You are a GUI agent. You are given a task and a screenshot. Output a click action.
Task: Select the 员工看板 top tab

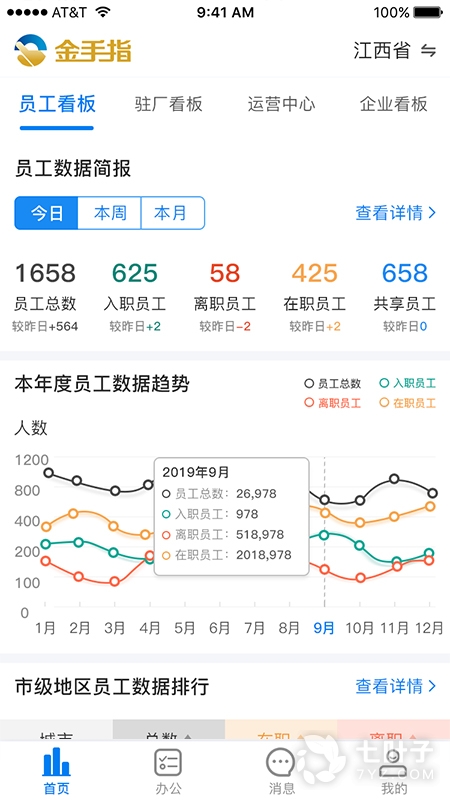(x=57, y=104)
